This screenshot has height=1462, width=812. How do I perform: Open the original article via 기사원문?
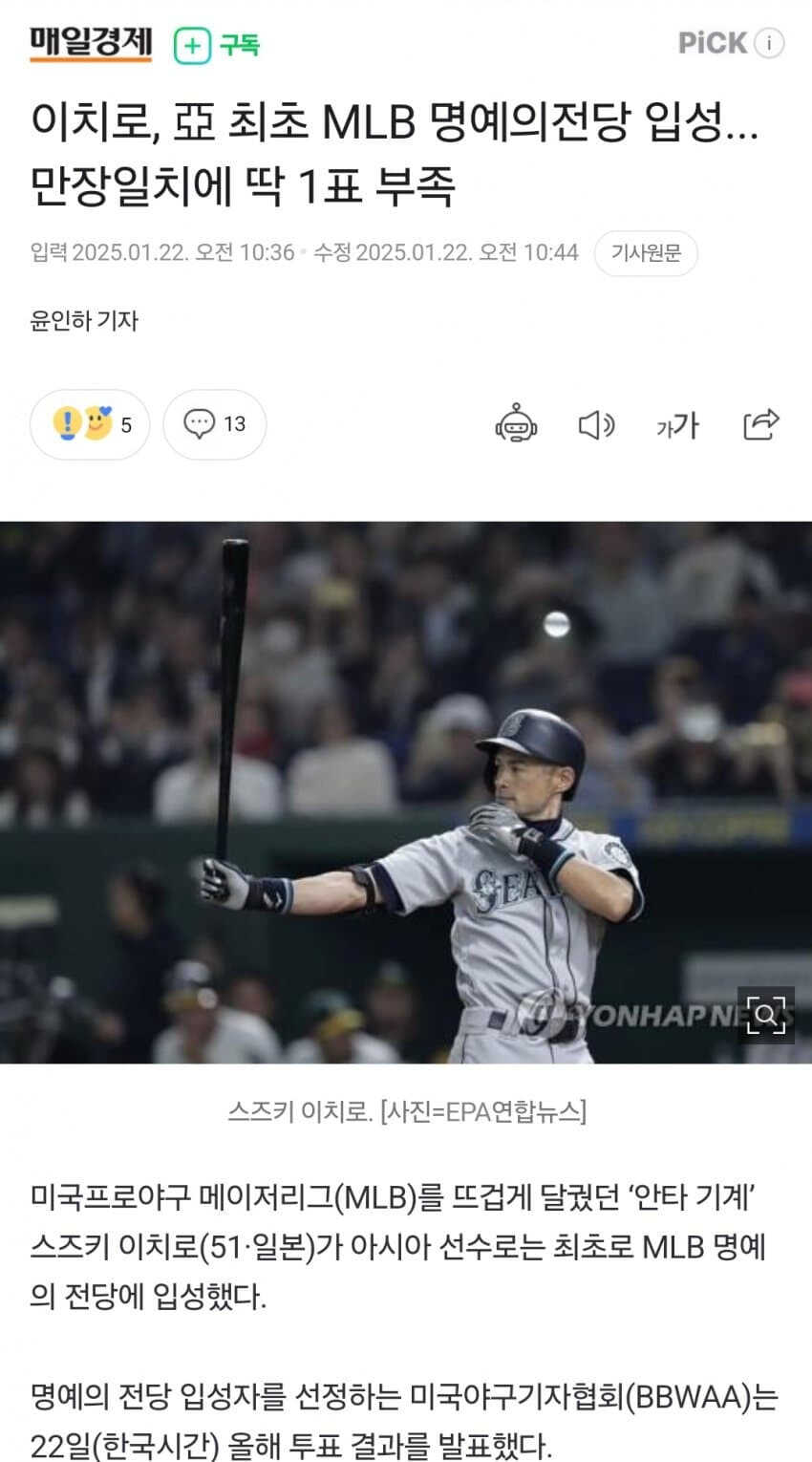coord(646,253)
